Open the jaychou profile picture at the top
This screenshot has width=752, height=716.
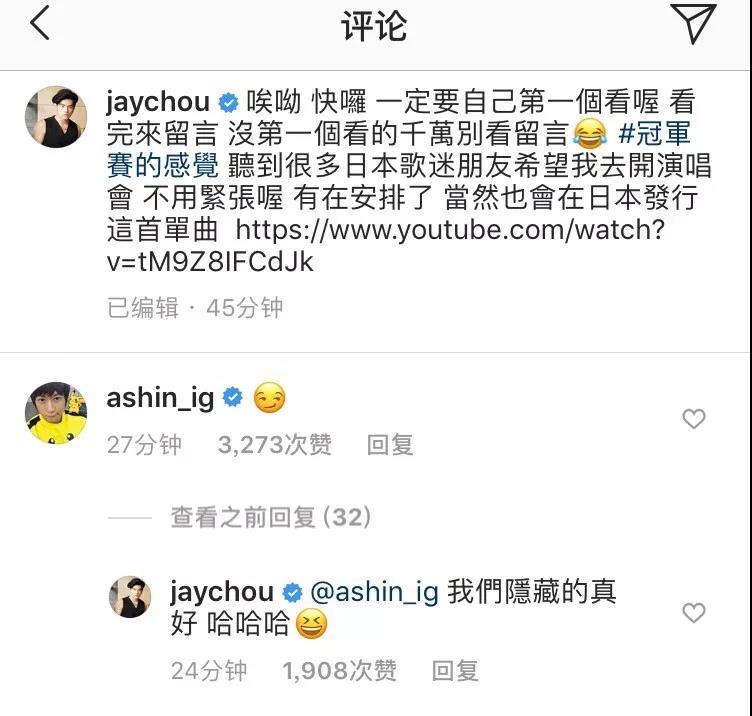click(55, 116)
